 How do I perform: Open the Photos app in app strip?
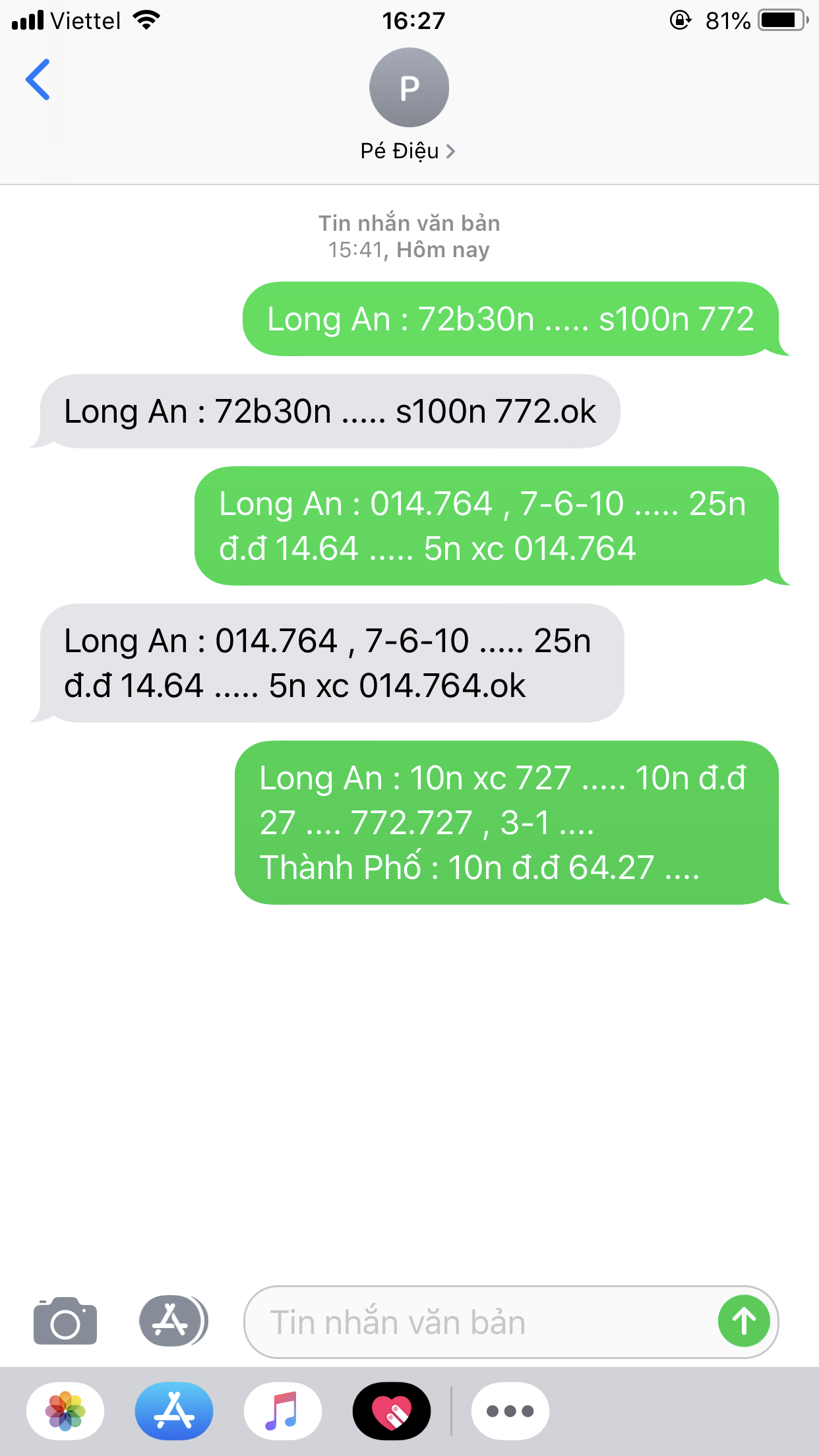click(65, 1411)
